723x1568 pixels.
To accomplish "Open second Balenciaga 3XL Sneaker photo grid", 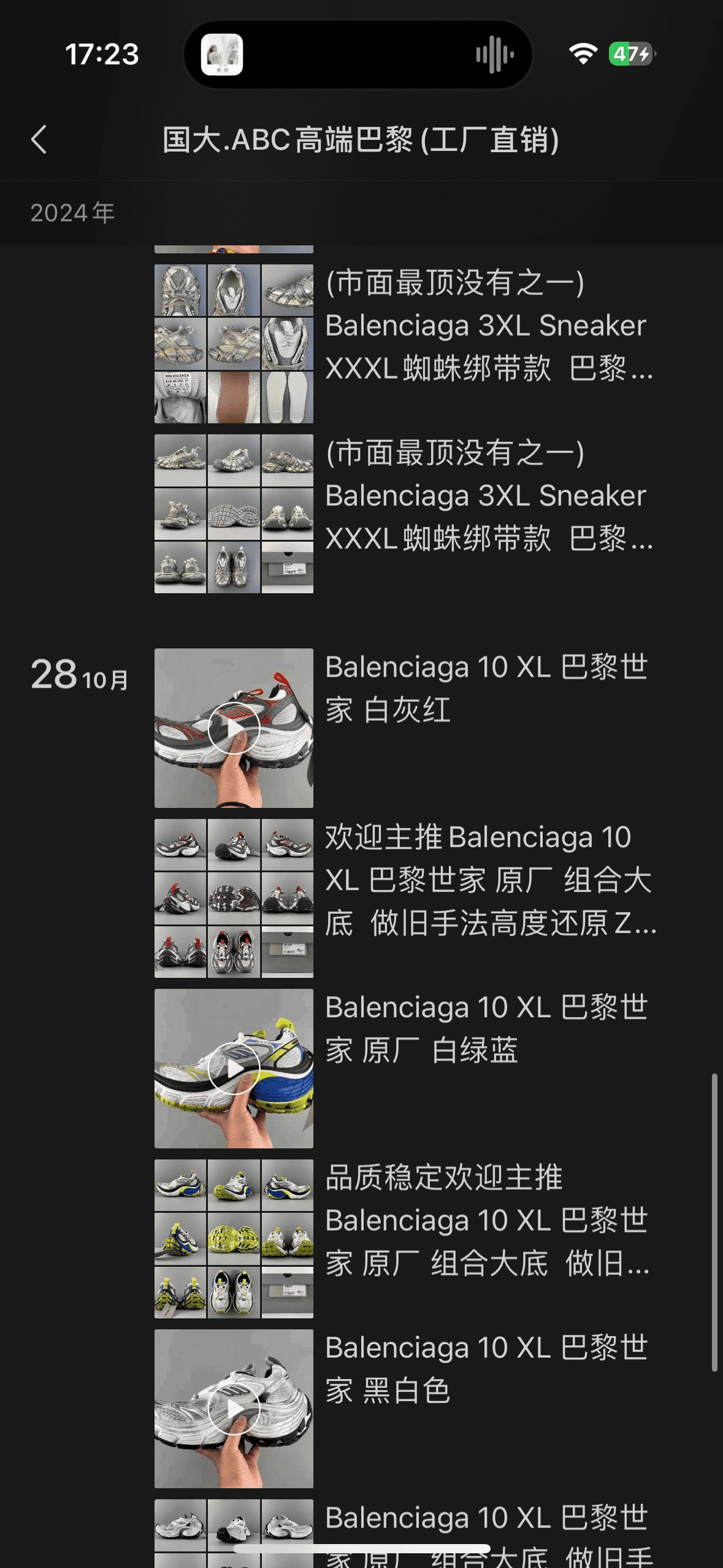I will (234, 513).
